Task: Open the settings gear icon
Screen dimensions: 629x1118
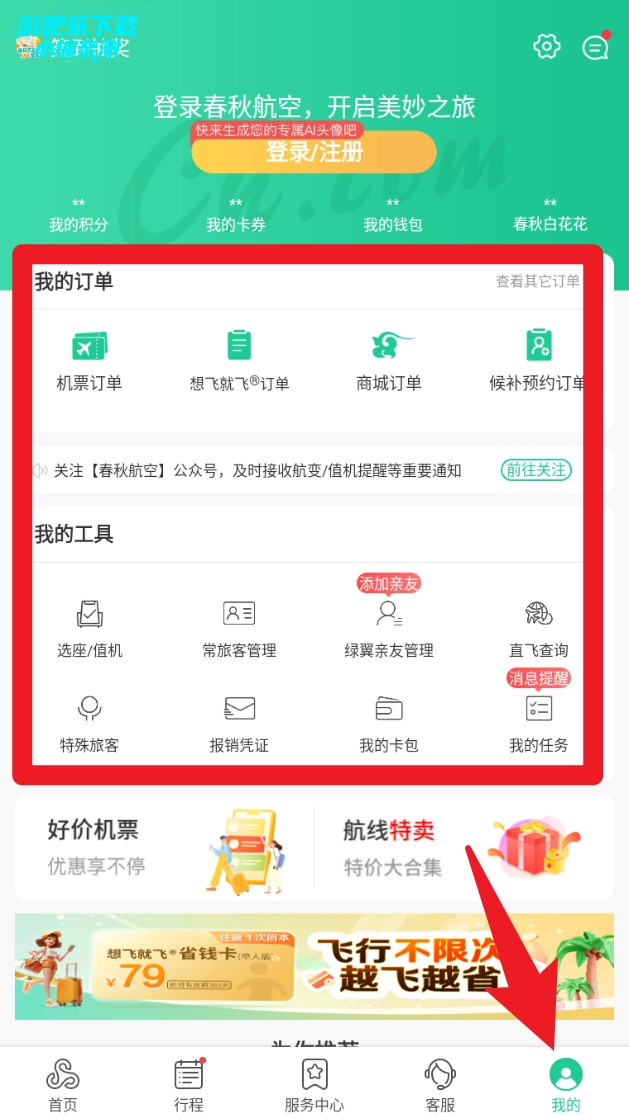Action: click(x=546, y=47)
